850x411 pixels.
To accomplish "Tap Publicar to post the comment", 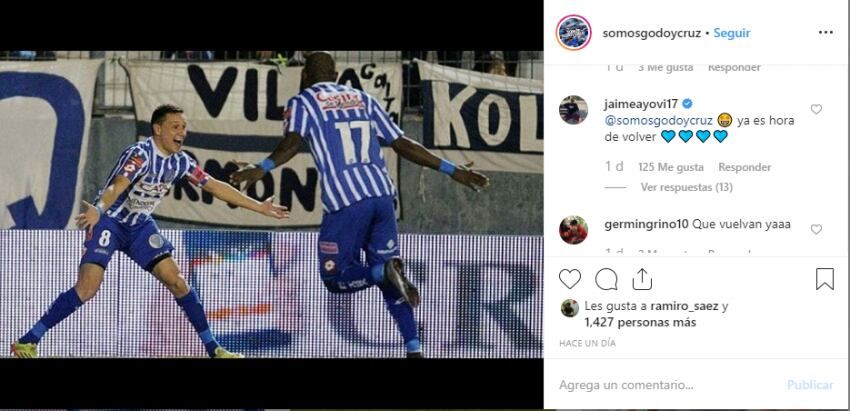I will coord(809,385).
